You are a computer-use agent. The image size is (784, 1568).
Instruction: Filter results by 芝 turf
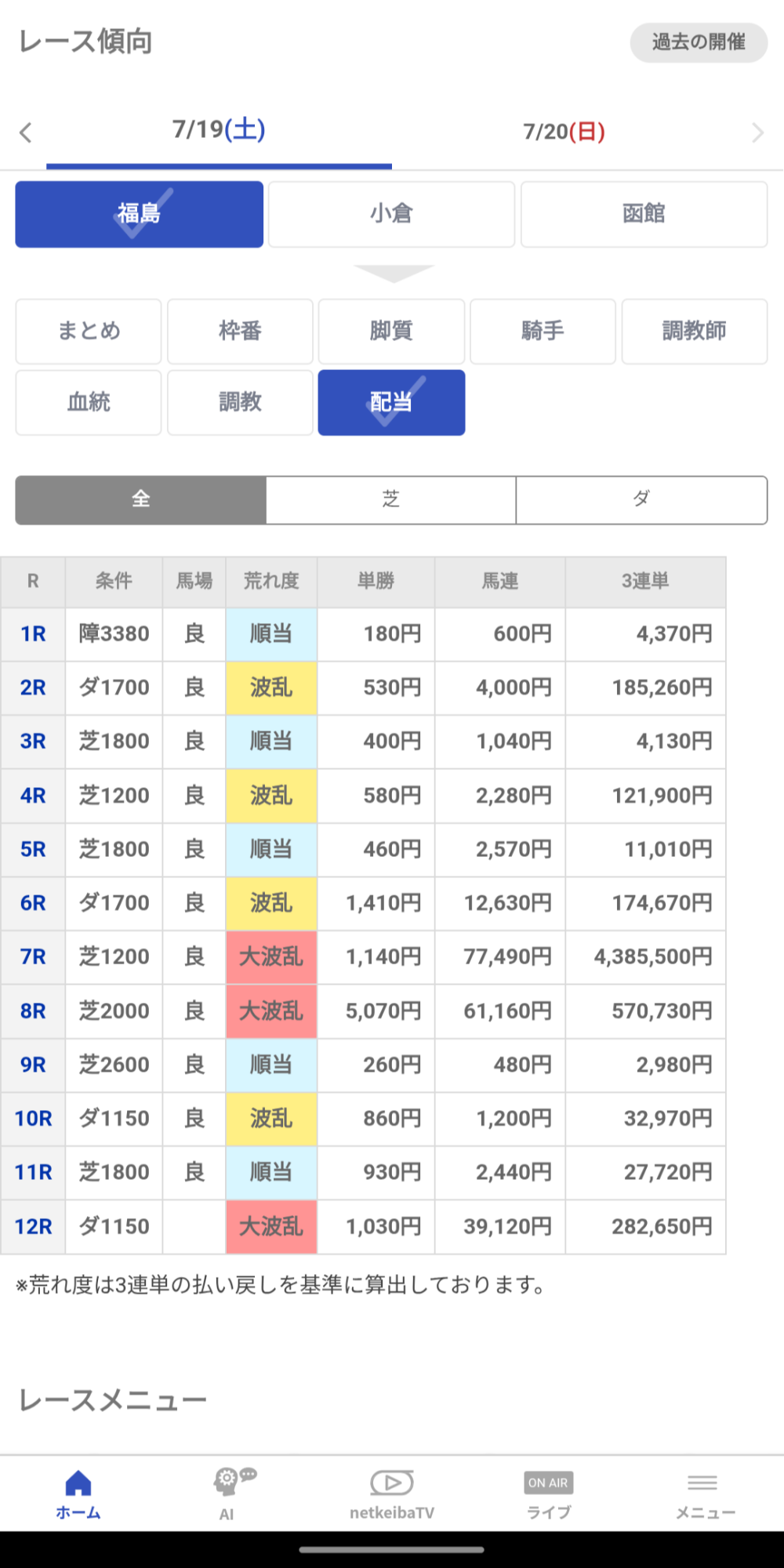click(391, 499)
